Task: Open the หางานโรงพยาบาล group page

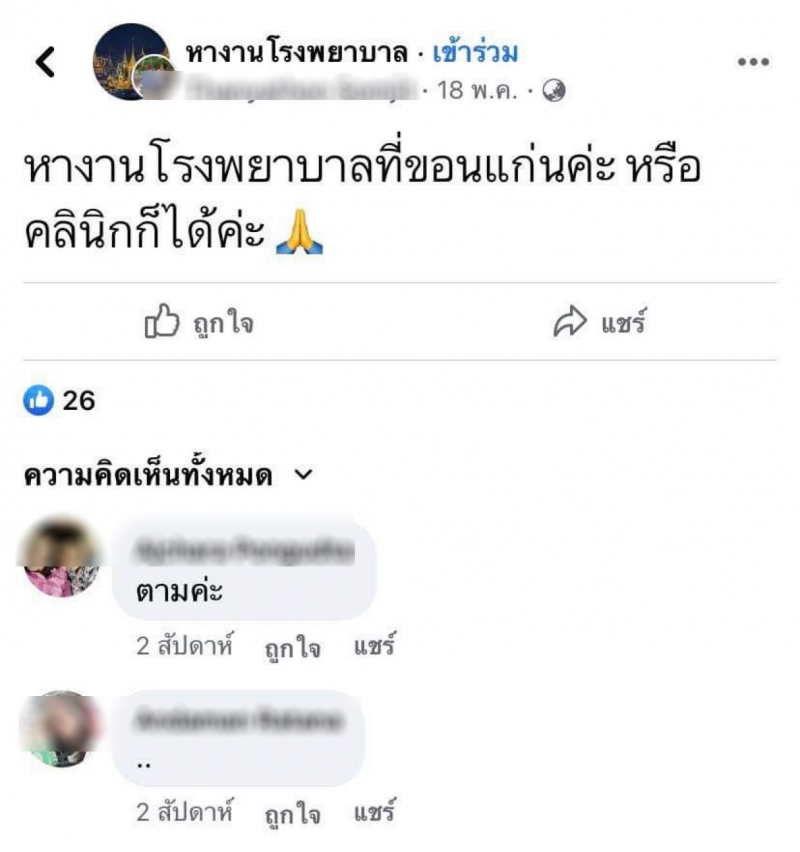Action: [x=297, y=53]
